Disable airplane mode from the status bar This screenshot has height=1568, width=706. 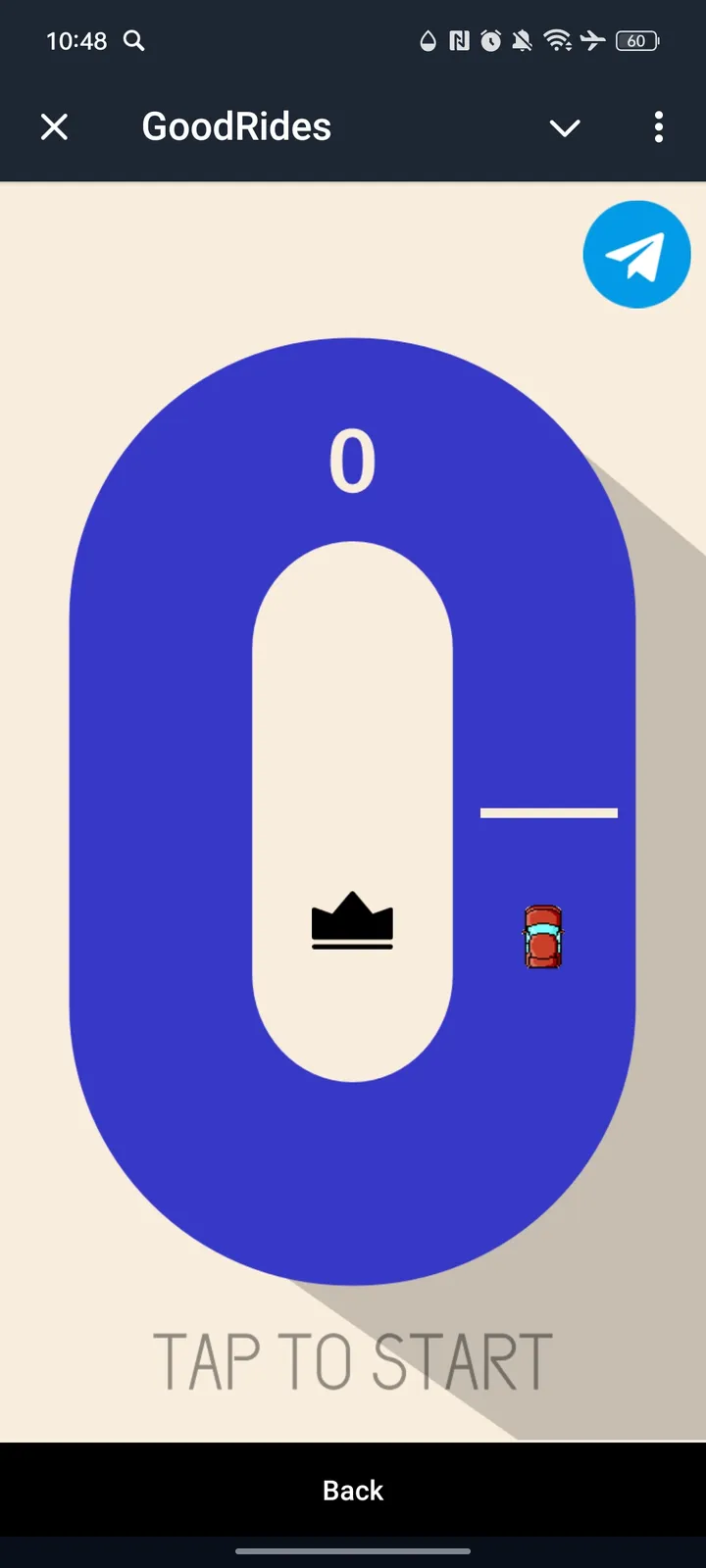593,41
